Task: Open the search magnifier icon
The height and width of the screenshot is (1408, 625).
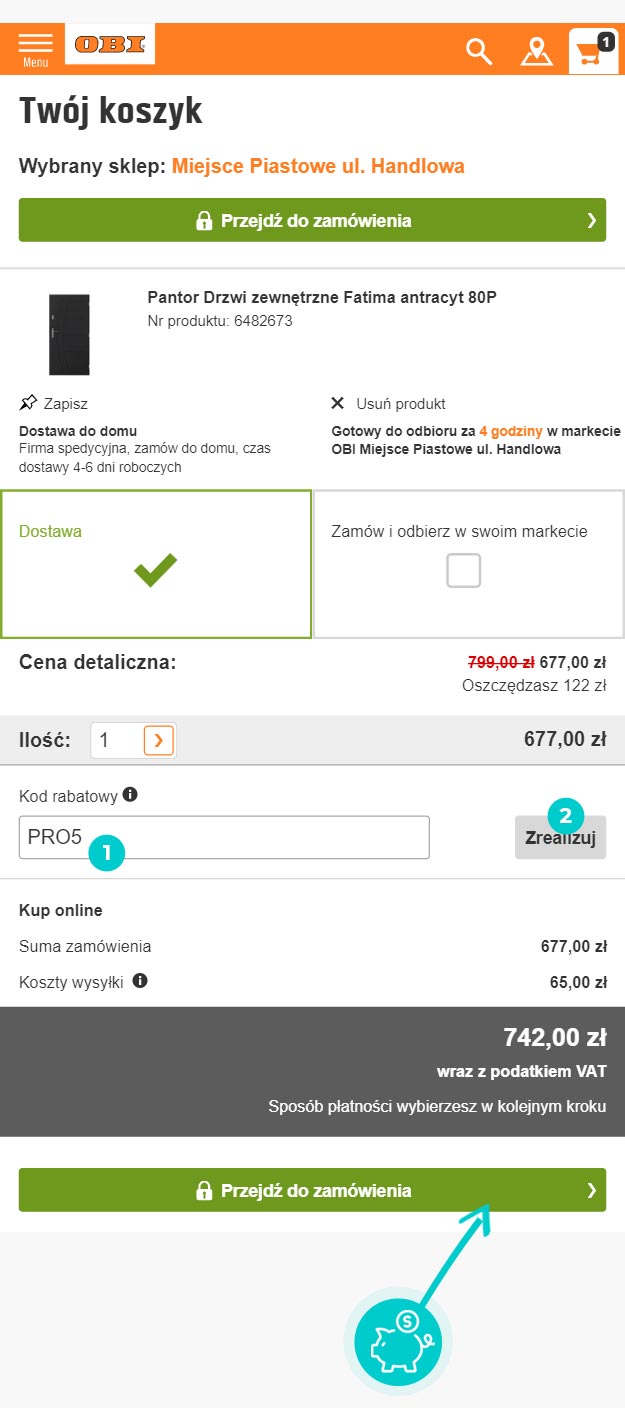Action: pos(480,51)
